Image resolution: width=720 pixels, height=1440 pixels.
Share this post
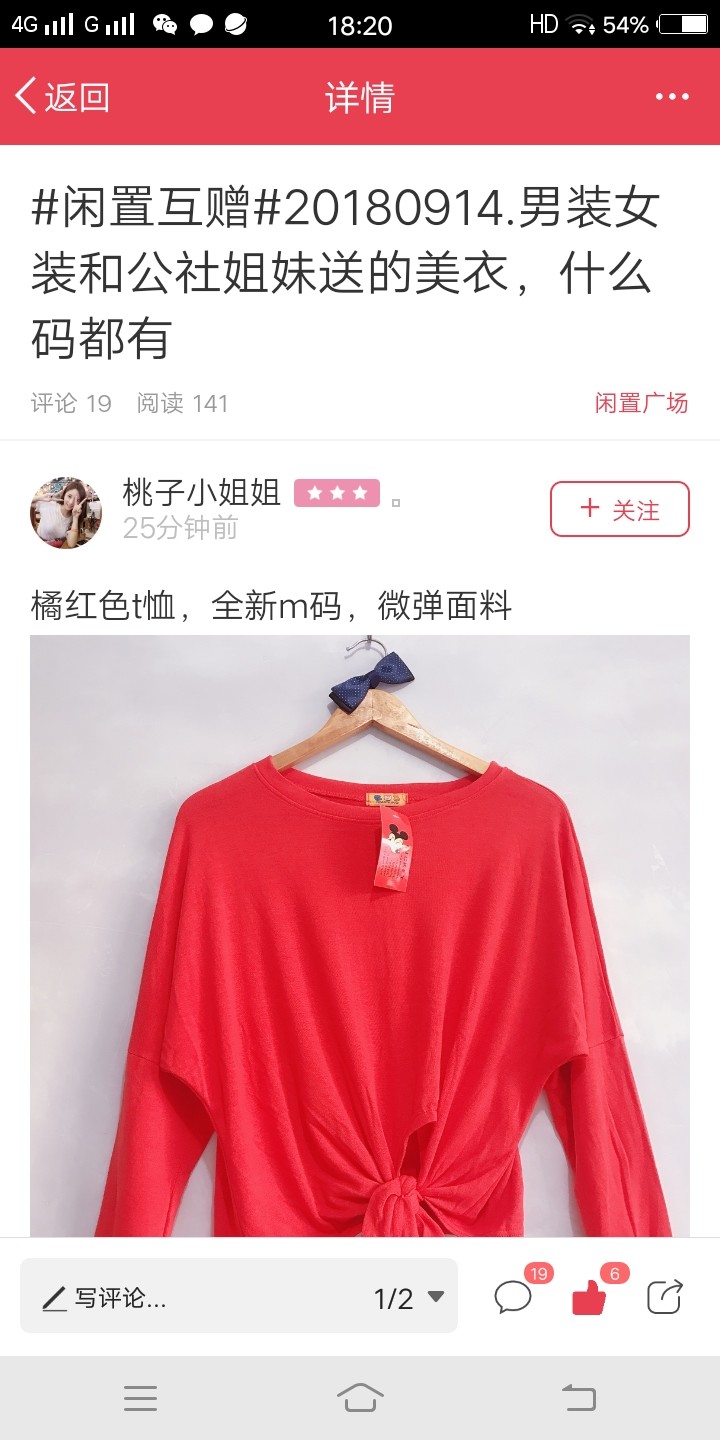(665, 1297)
